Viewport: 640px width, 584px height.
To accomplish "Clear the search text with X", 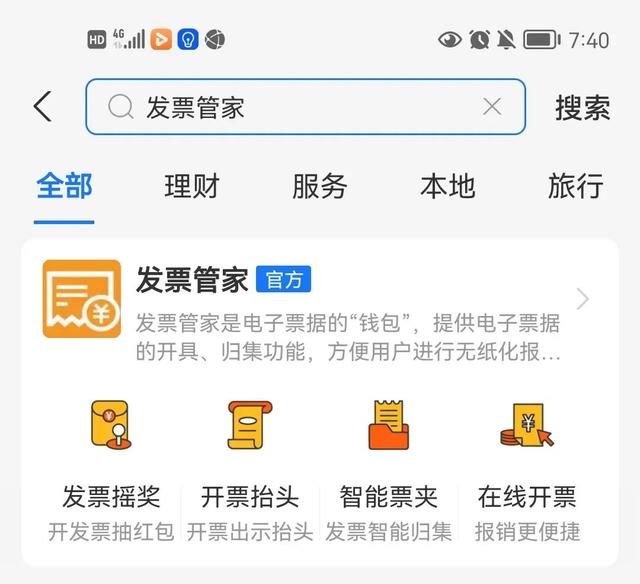I will (492, 107).
